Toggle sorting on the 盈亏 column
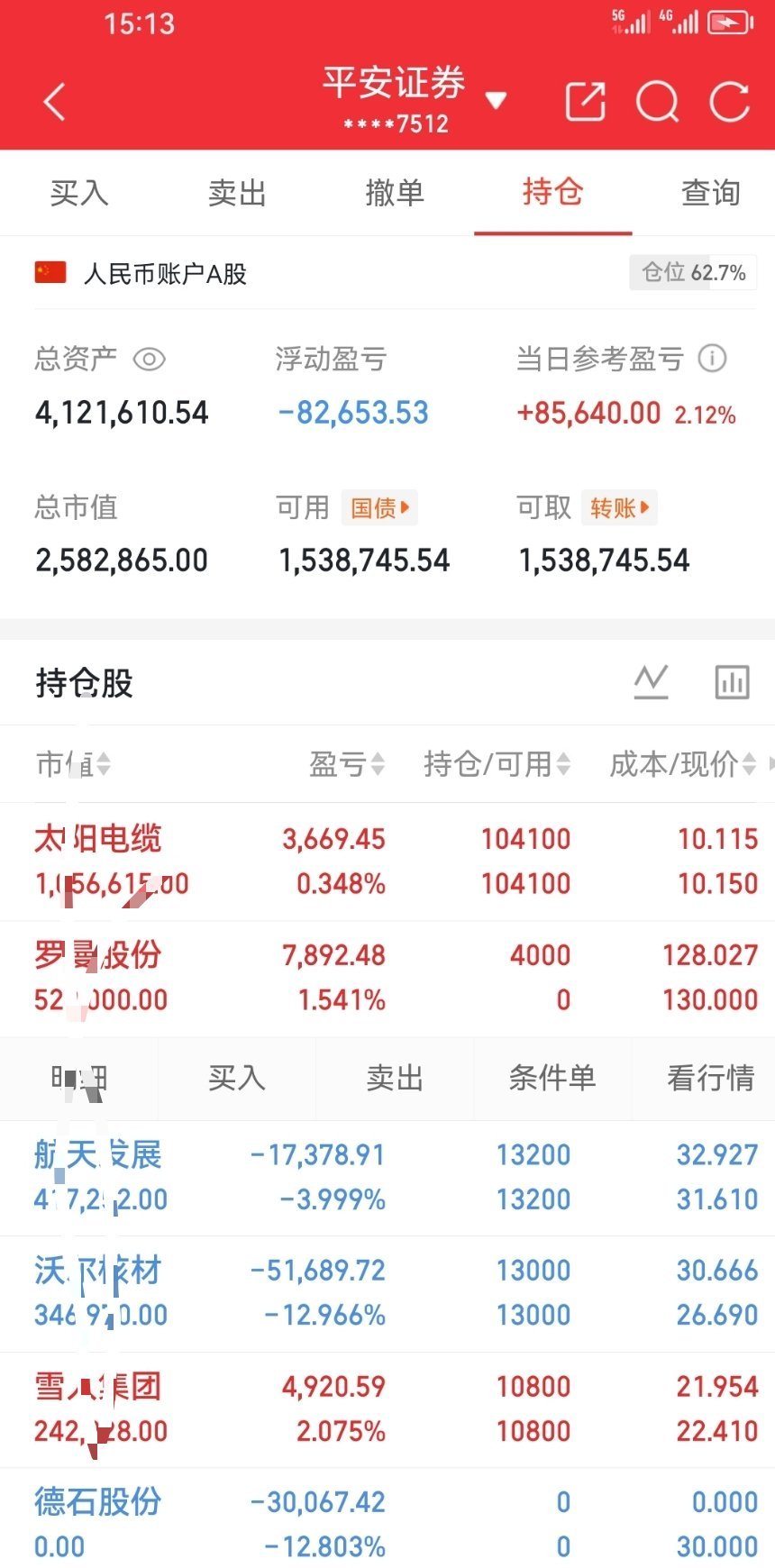The width and height of the screenshot is (775, 1568). pos(346,764)
